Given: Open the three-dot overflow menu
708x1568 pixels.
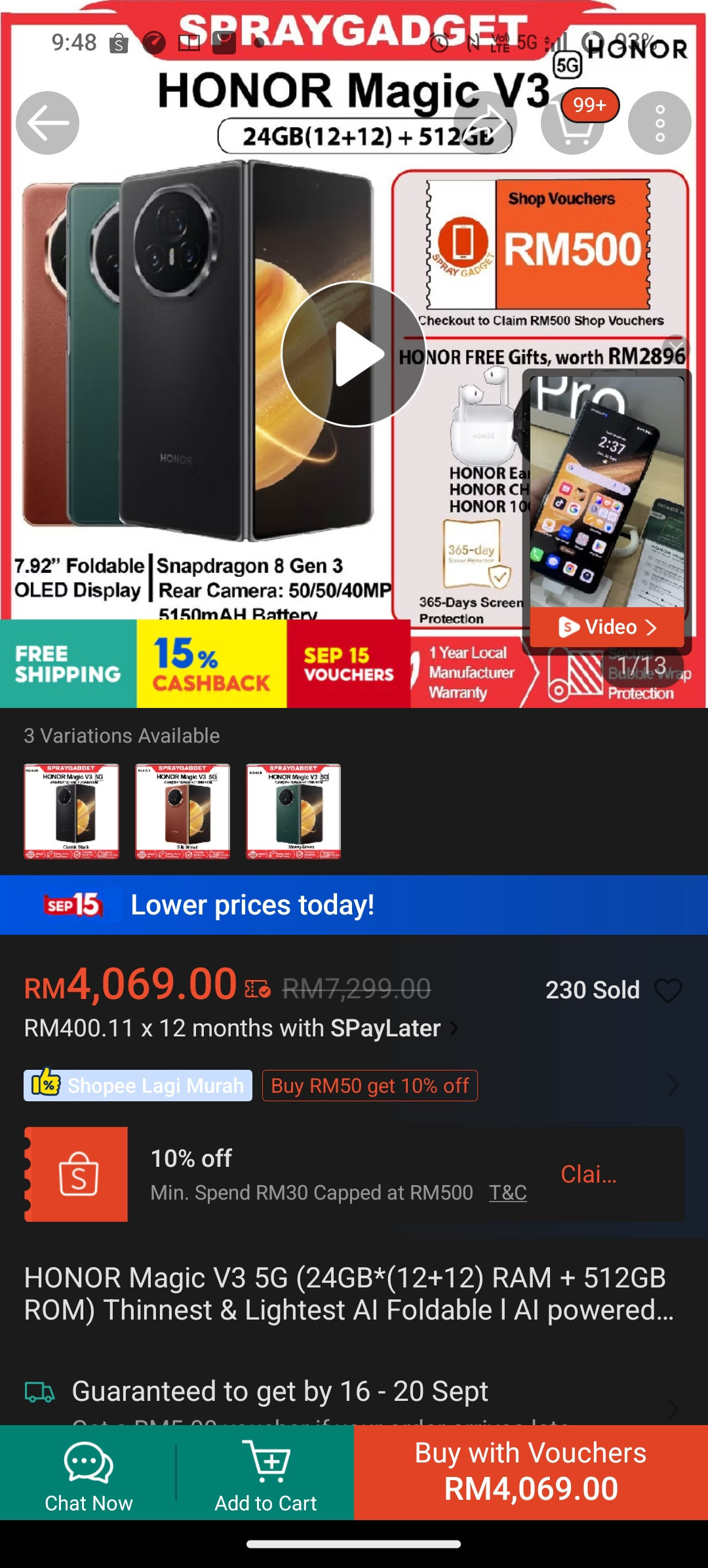Looking at the screenshot, I should pos(659,123).
